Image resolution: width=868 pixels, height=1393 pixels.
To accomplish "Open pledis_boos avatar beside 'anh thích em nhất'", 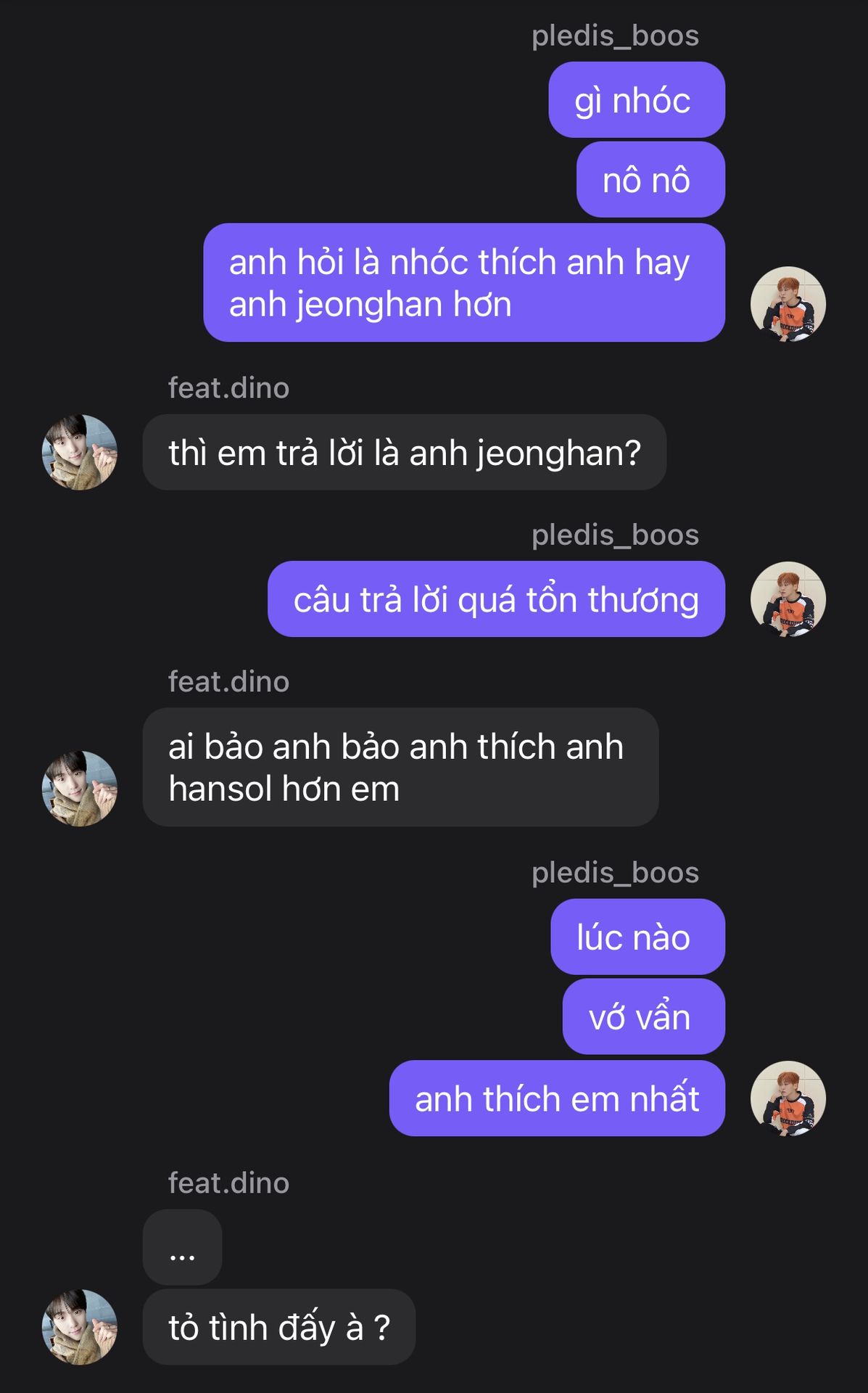I will pyautogui.click(x=788, y=1098).
